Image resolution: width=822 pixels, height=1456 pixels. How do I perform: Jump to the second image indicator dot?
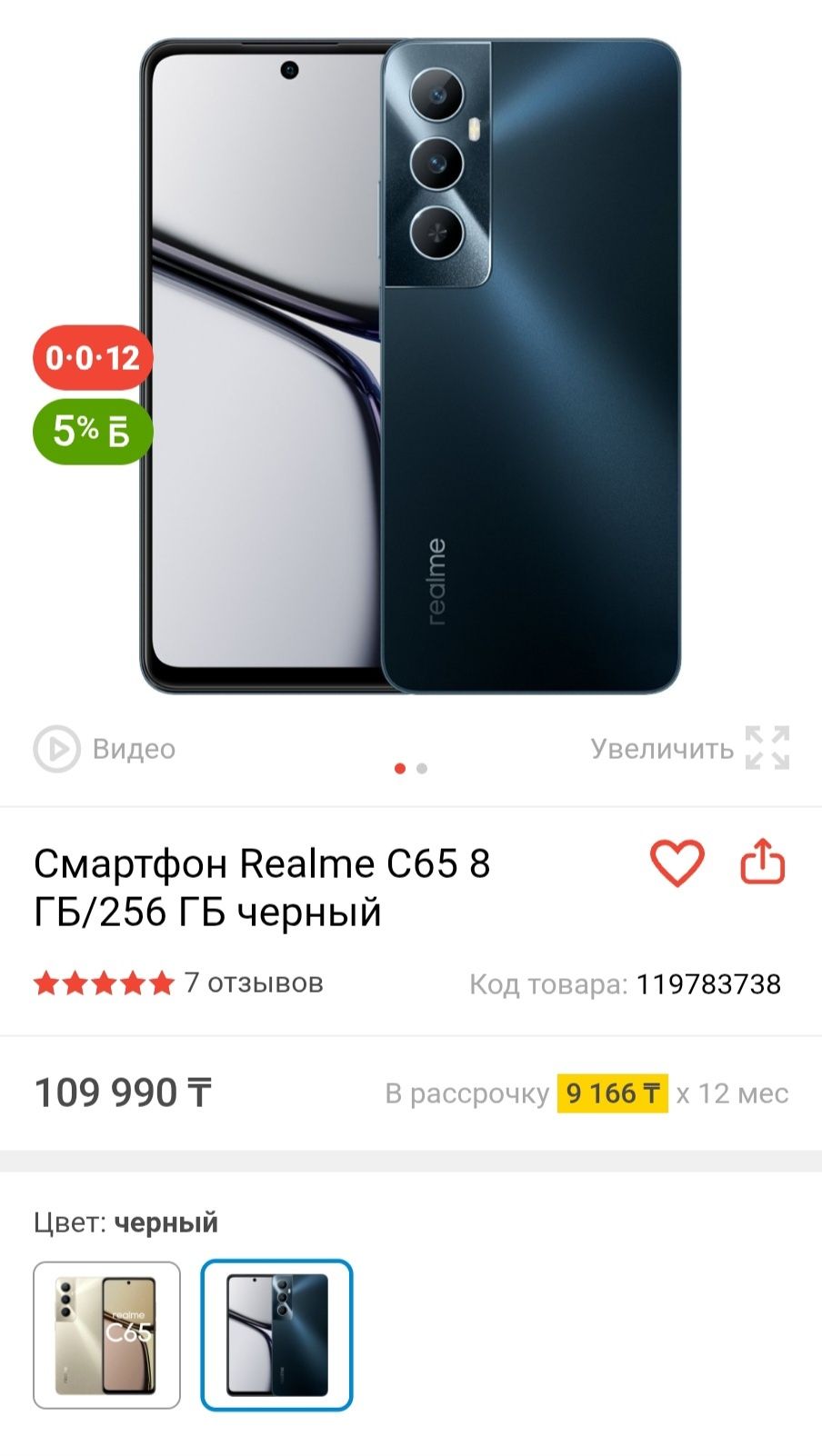click(422, 769)
